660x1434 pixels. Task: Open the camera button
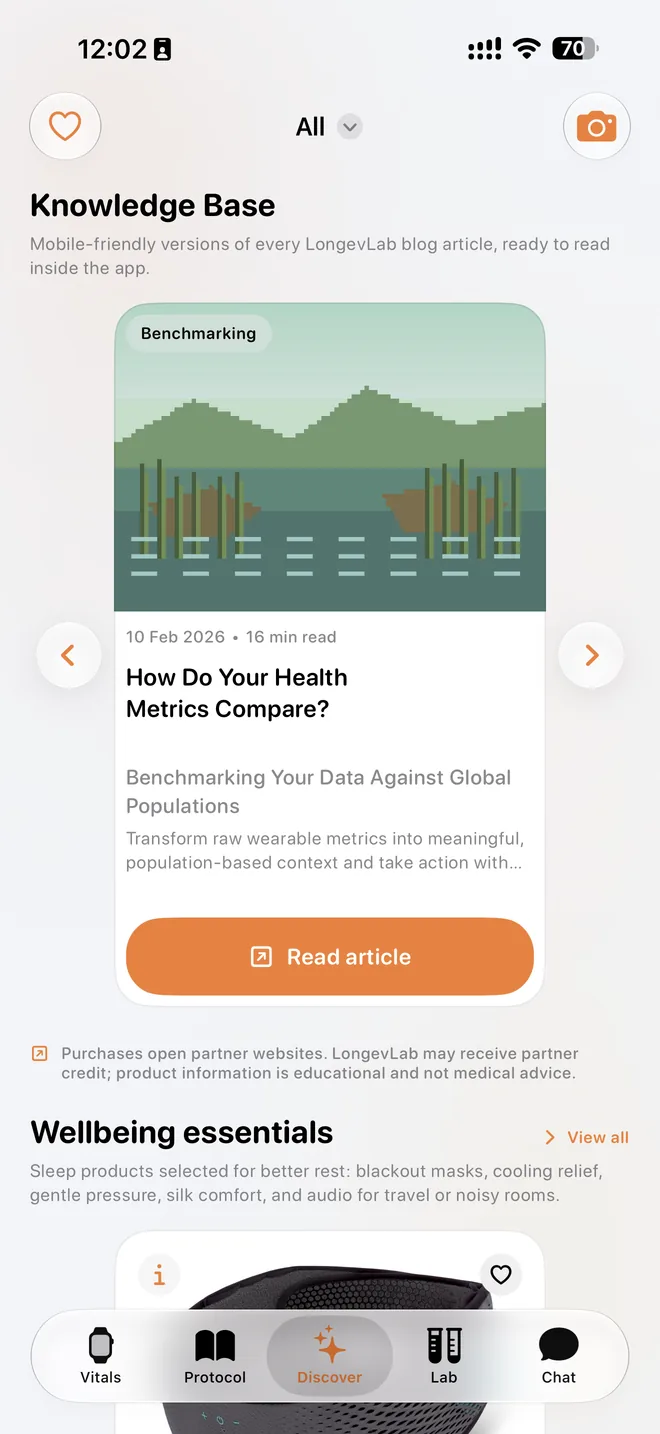pyautogui.click(x=597, y=127)
